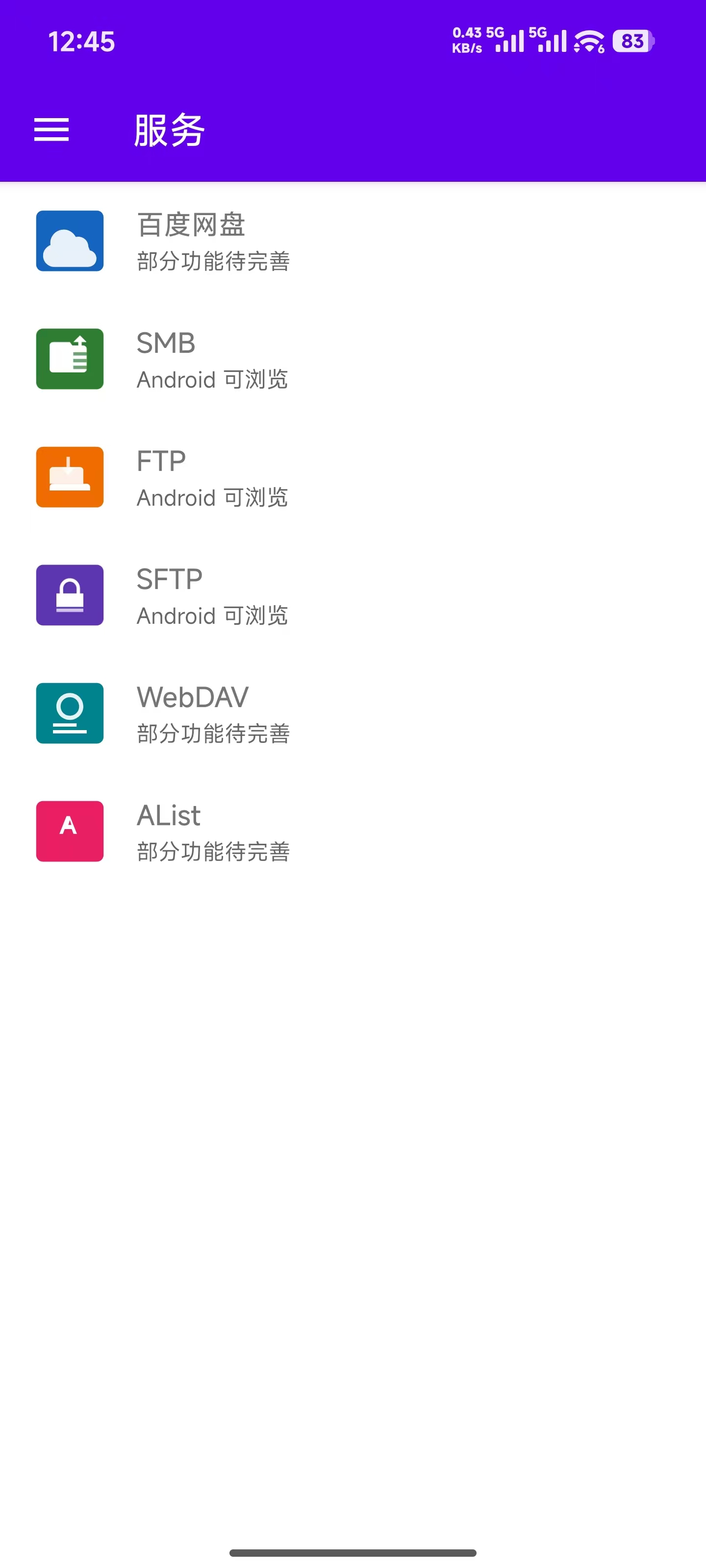
Task: Open the navigation drawer hamburger icon
Action: (51, 130)
